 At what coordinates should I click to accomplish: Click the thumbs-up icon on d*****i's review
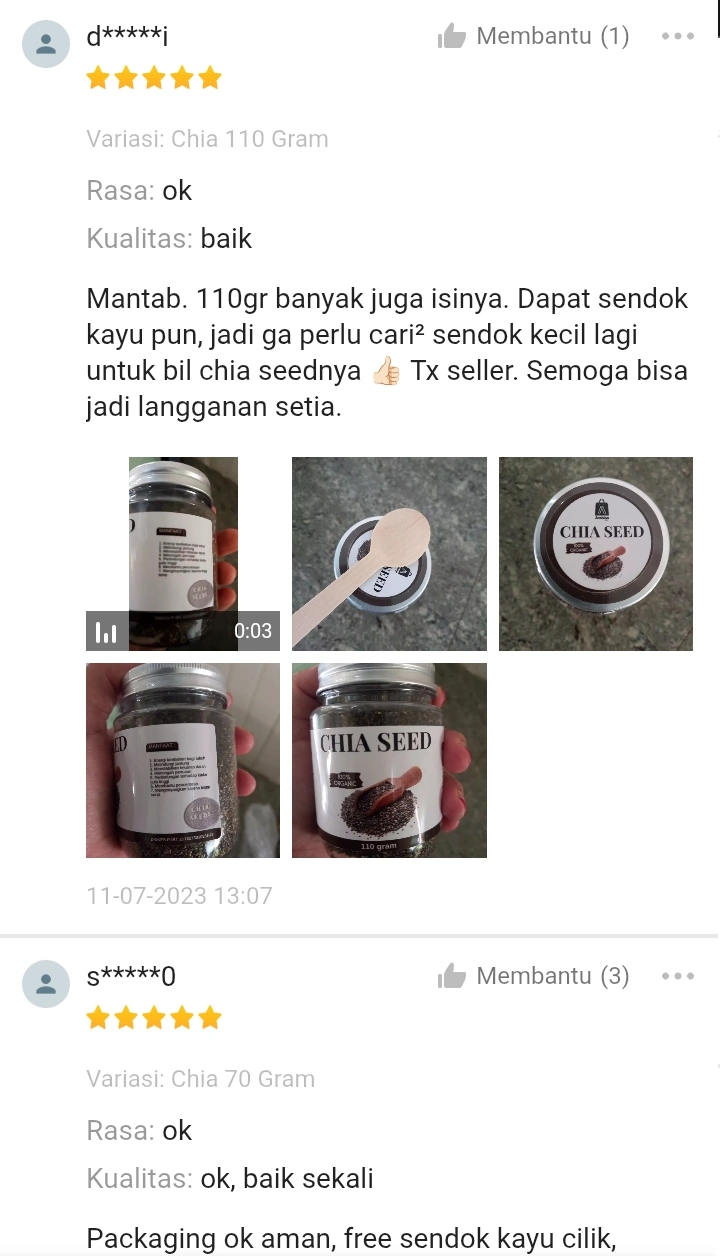pyautogui.click(x=452, y=35)
